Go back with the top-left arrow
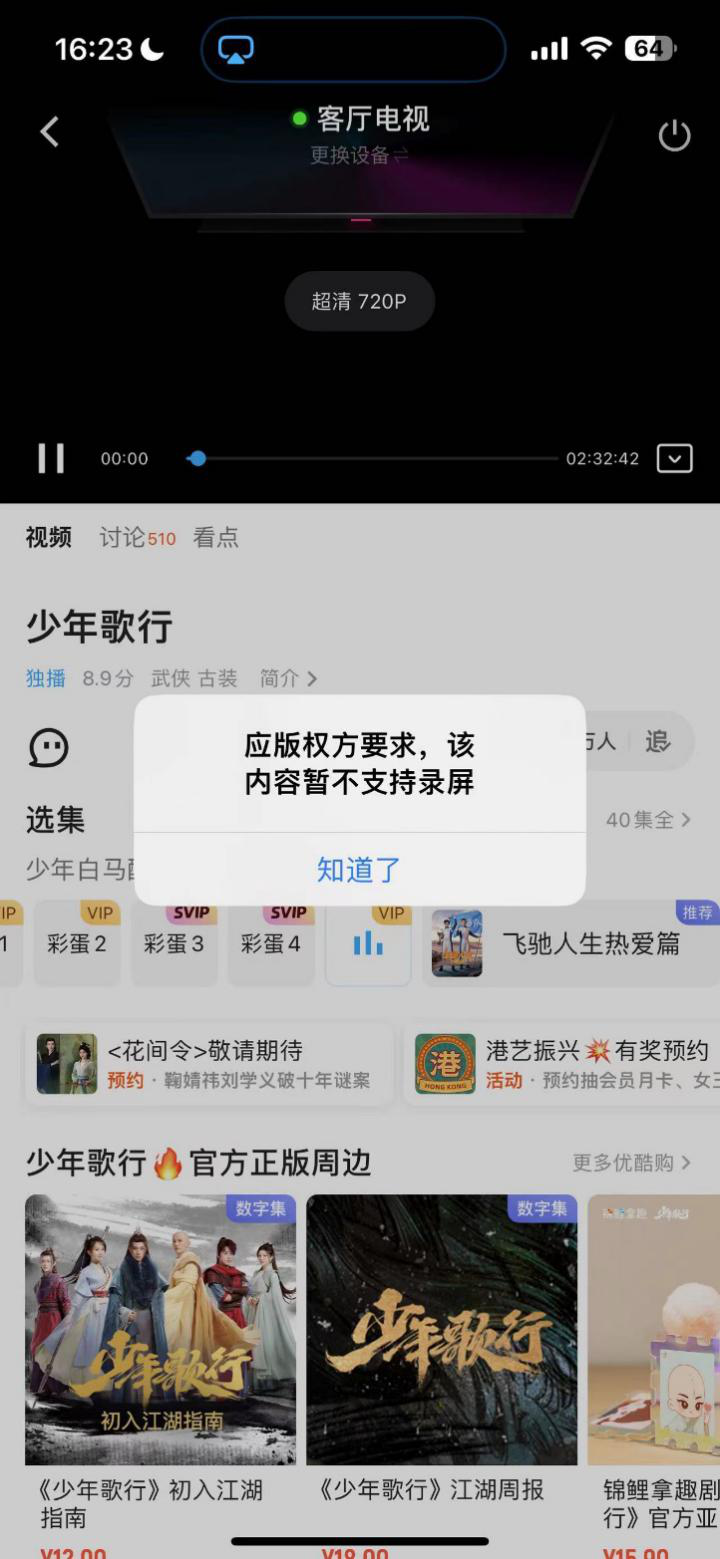This screenshot has width=720, height=1559. (x=50, y=132)
